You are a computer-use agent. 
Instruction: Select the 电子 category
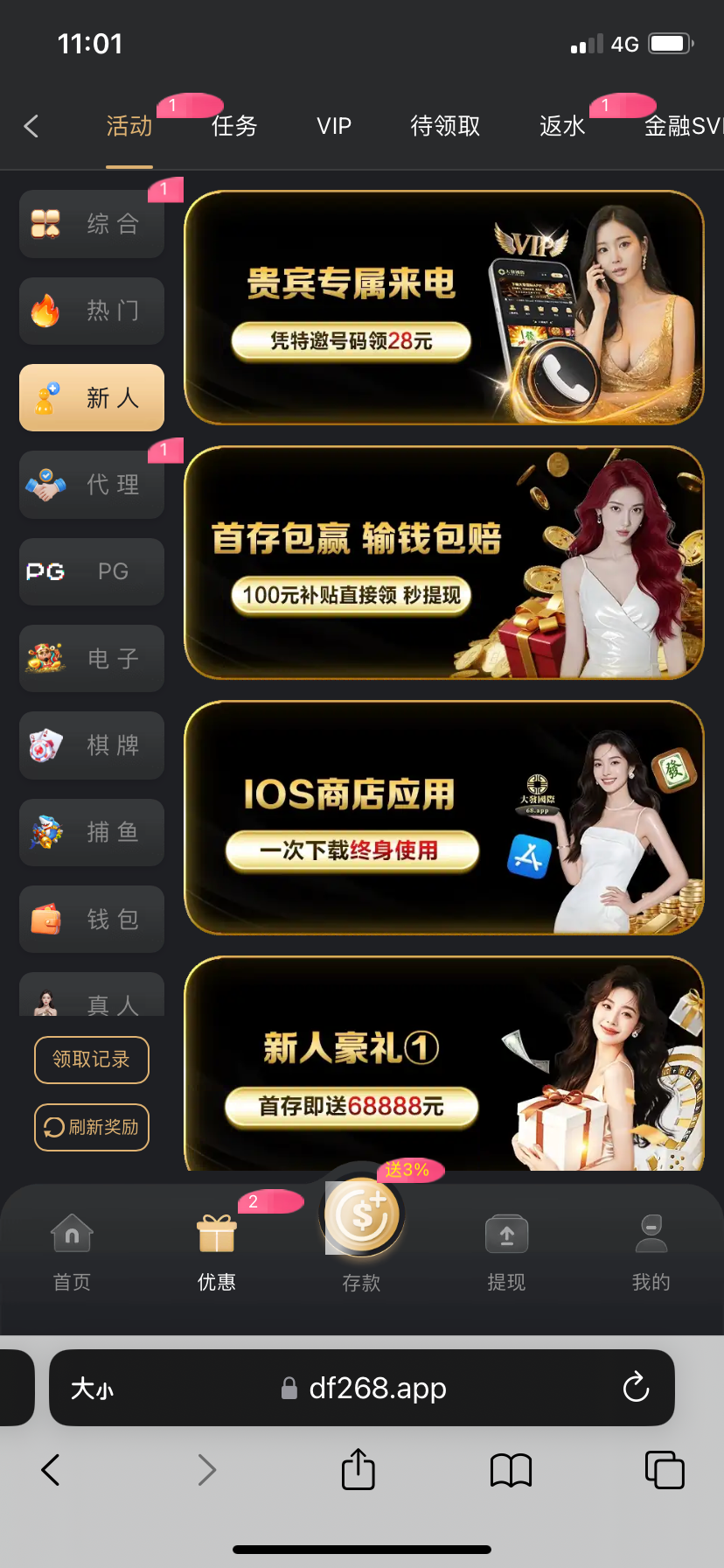(x=92, y=658)
